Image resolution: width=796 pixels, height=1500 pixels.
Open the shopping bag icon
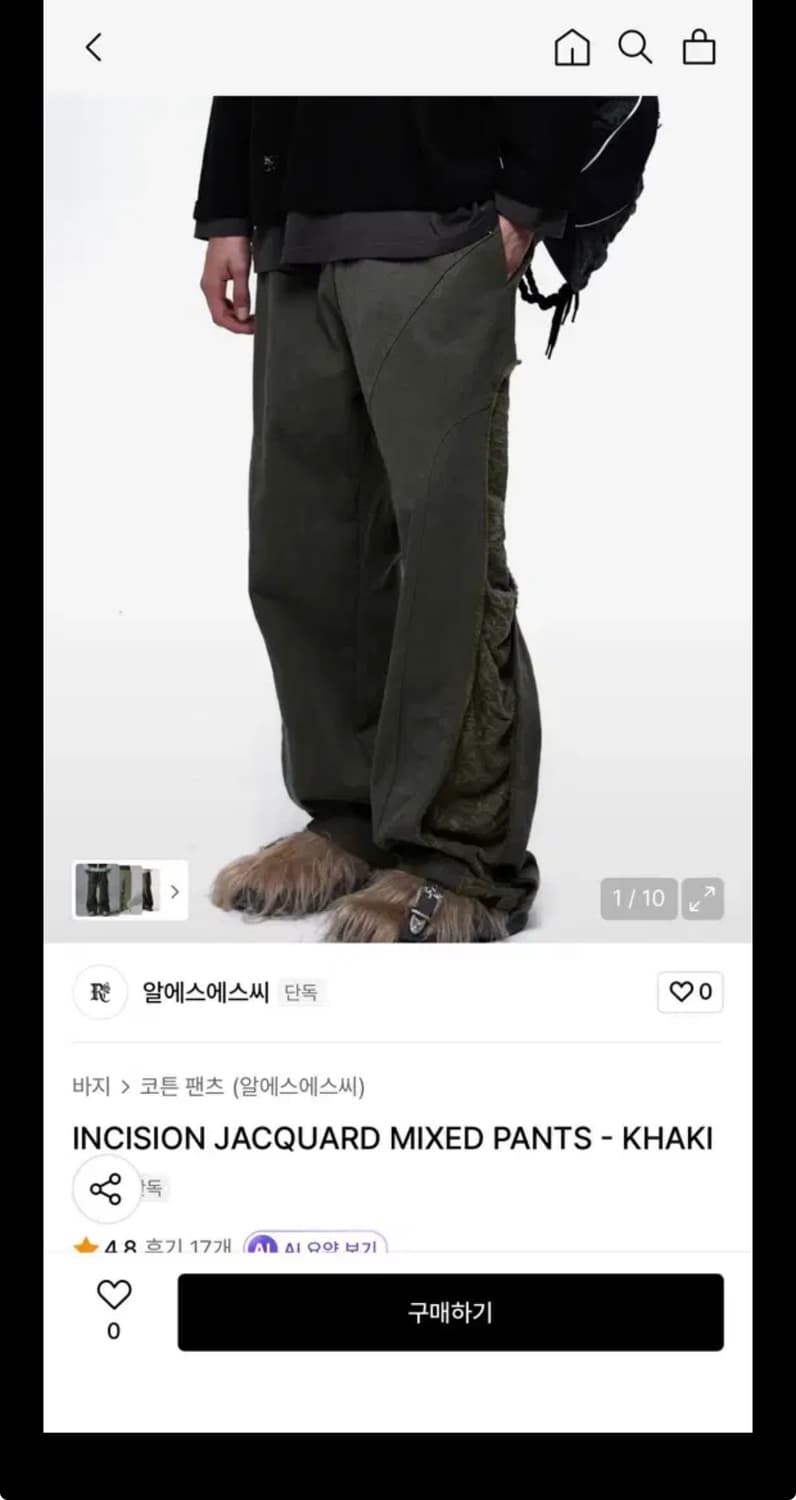click(700, 46)
